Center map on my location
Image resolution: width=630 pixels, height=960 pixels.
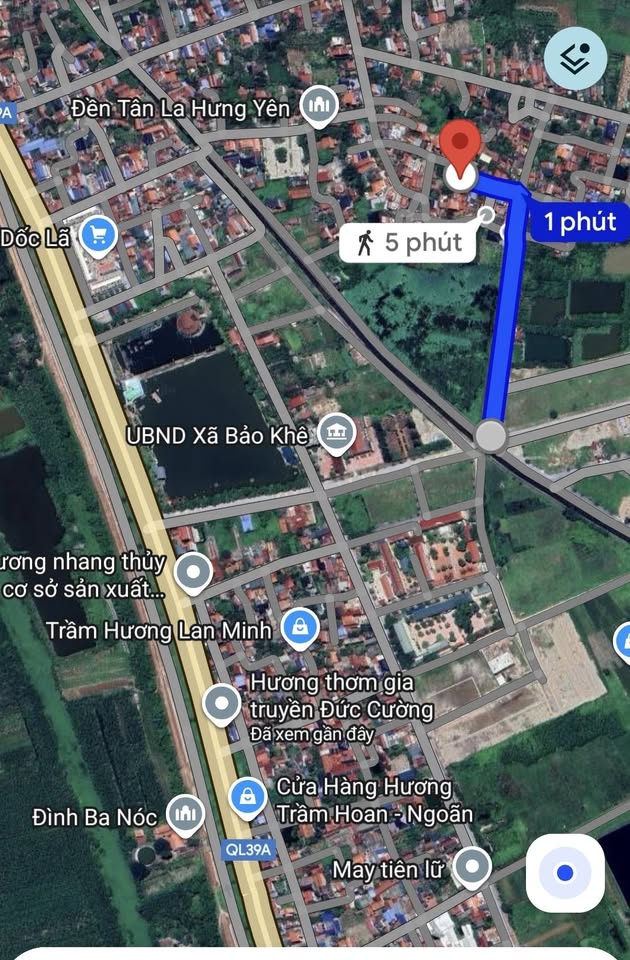pyautogui.click(x=565, y=873)
